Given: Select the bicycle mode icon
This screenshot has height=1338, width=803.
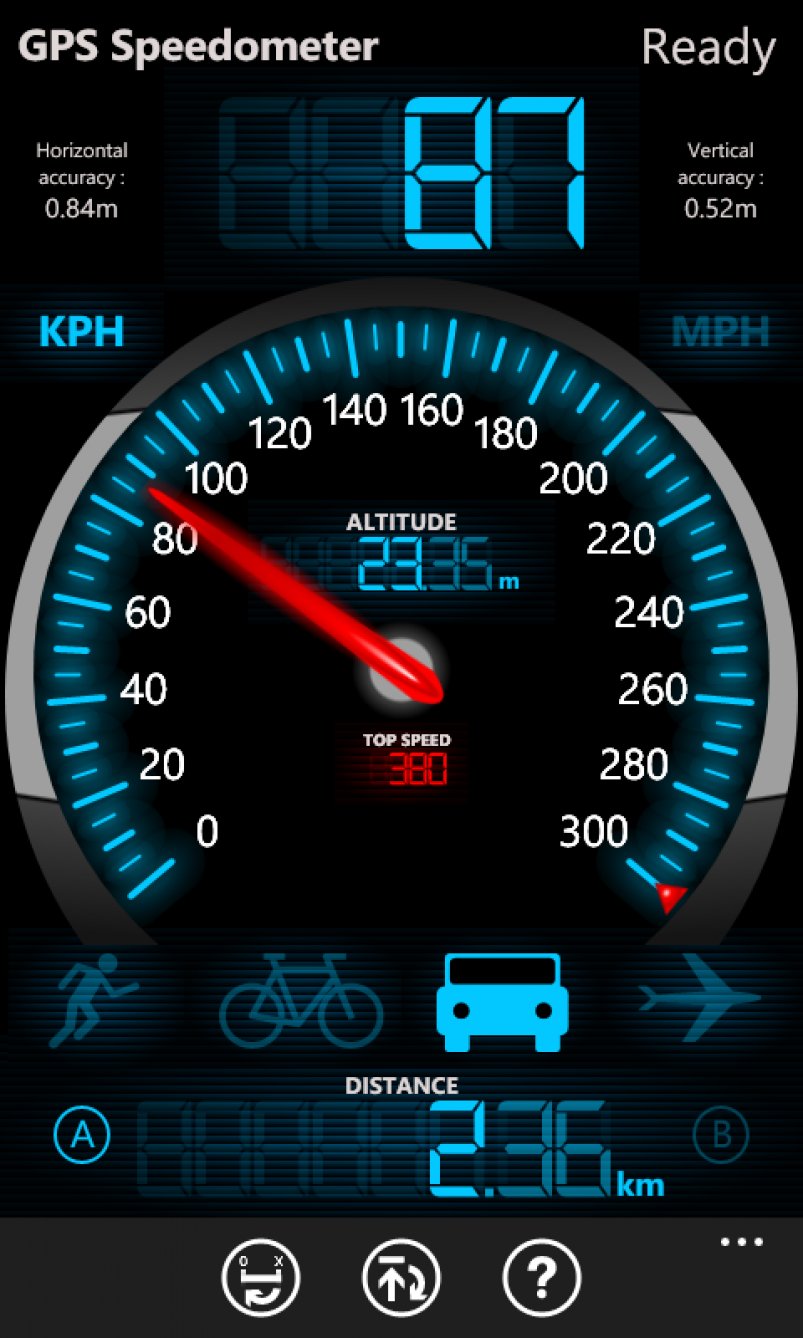Looking at the screenshot, I should [x=301, y=999].
